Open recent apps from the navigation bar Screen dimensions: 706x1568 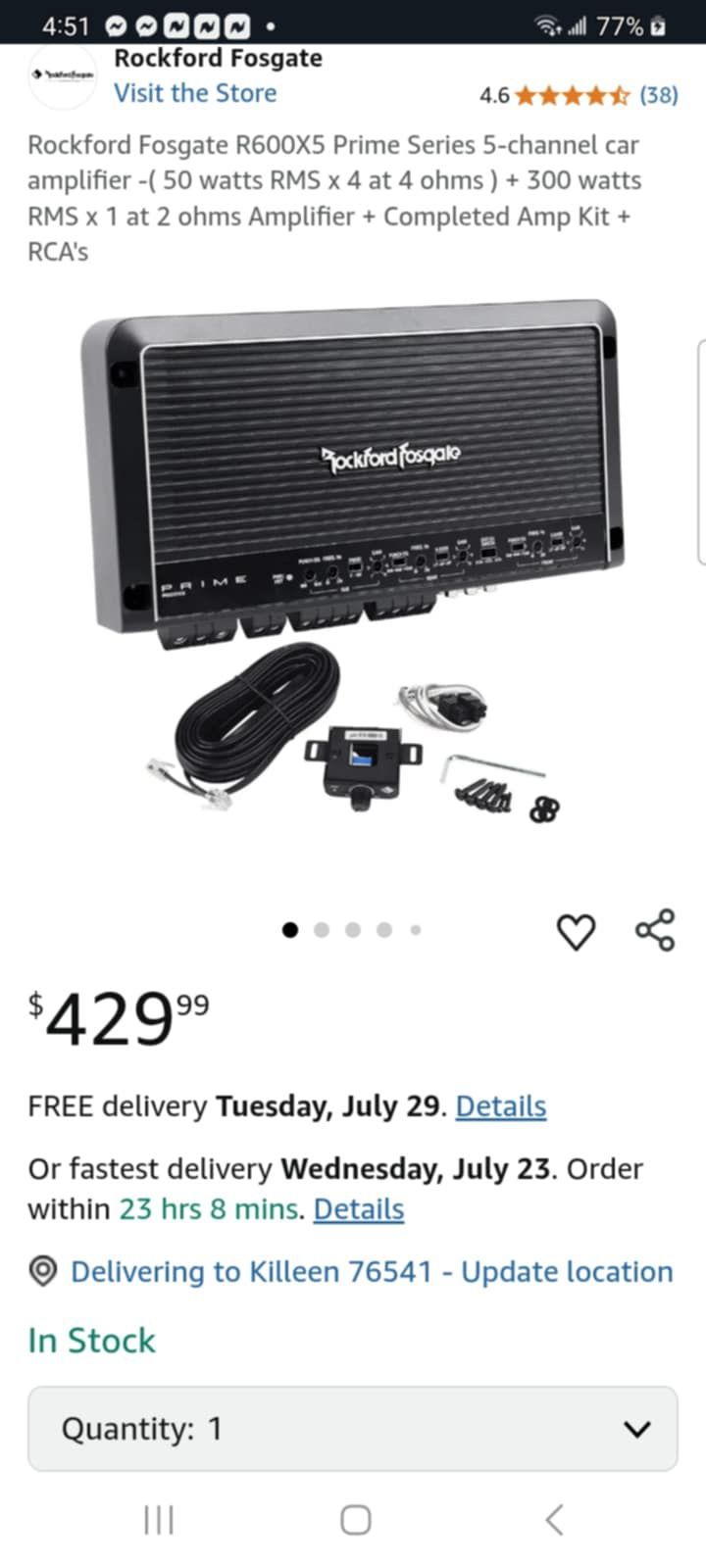click(x=159, y=1520)
